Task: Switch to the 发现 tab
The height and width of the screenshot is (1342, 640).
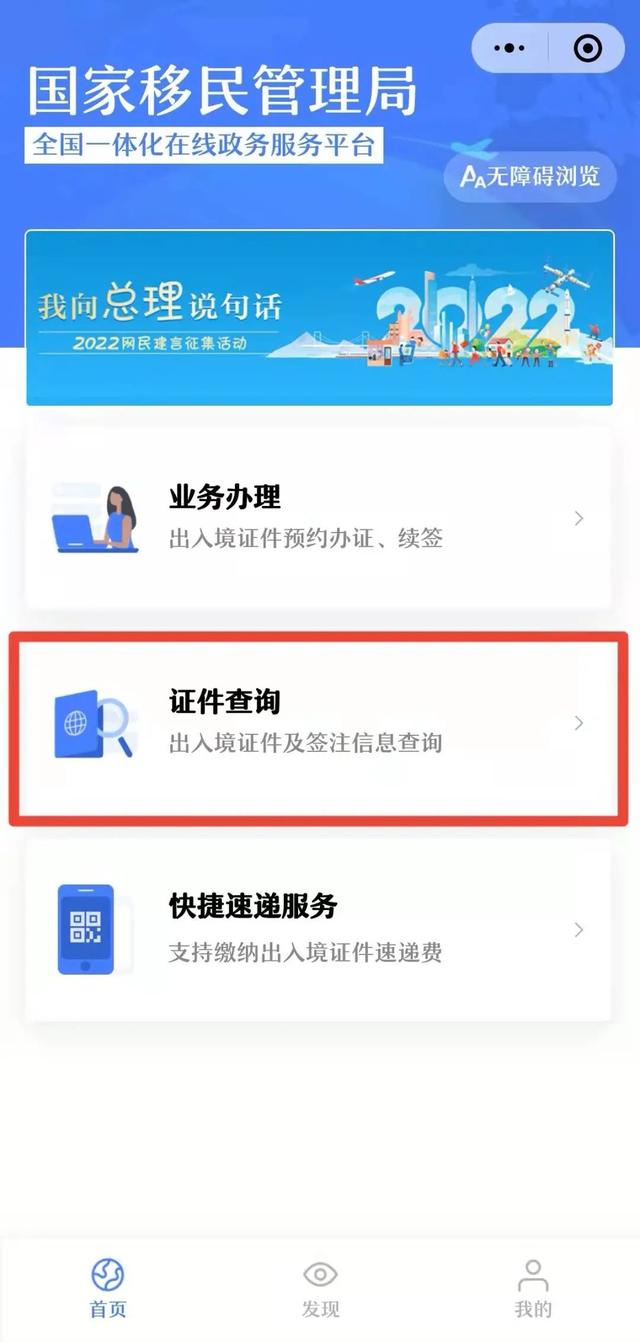Action: point(321,1288)
